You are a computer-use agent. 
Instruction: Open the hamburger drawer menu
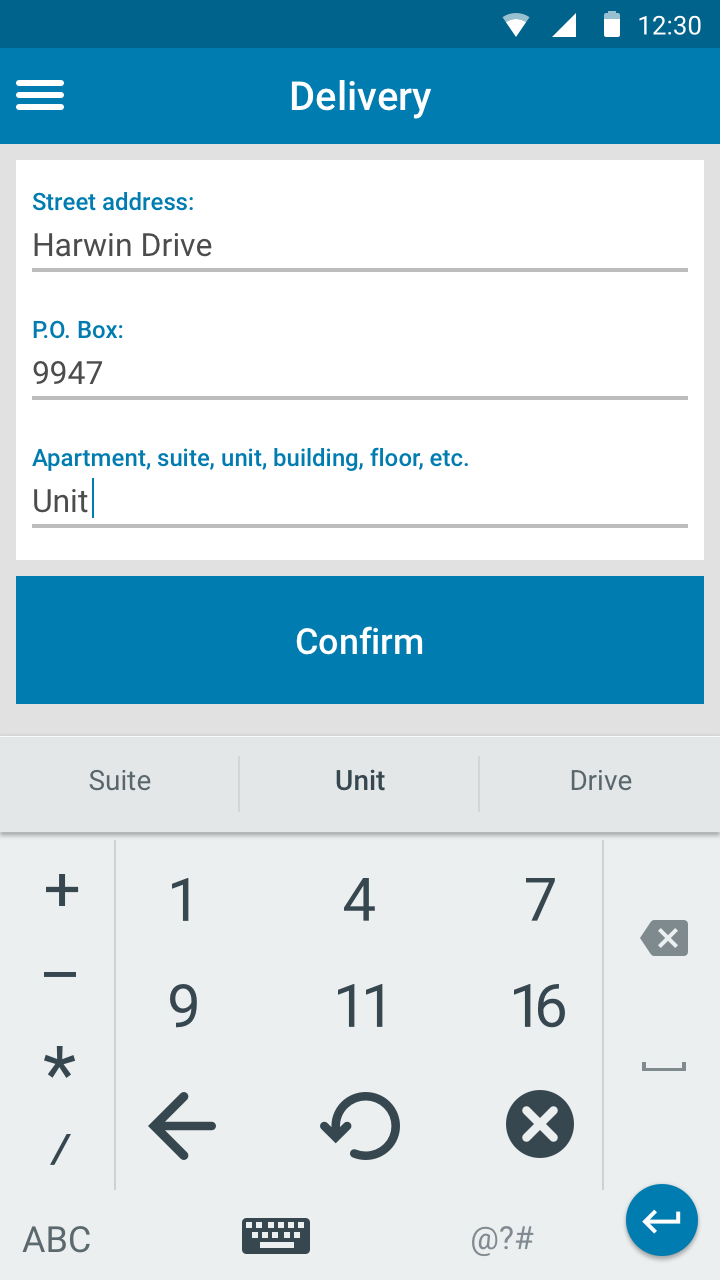pos(40,96)
